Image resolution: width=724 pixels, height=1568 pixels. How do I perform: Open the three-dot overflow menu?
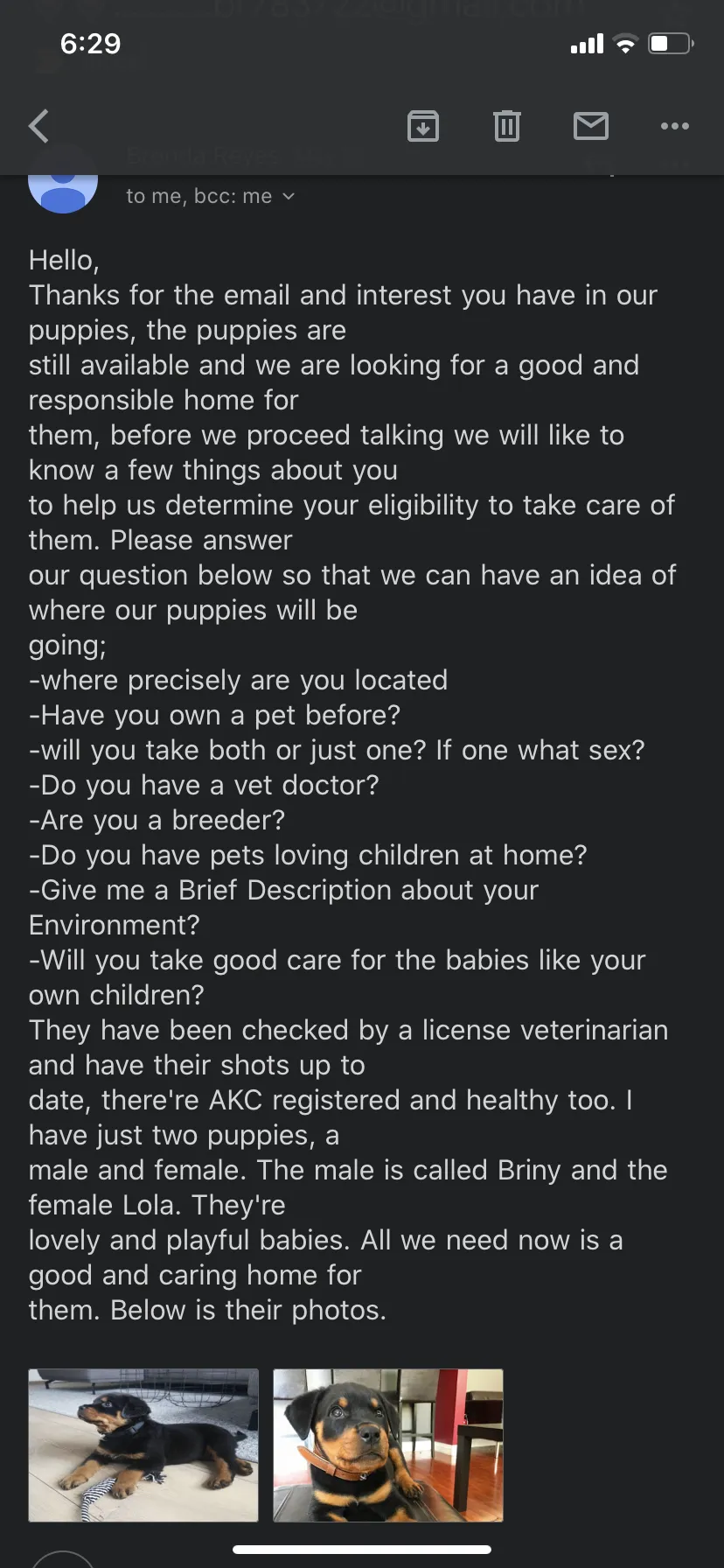point(674,126)
